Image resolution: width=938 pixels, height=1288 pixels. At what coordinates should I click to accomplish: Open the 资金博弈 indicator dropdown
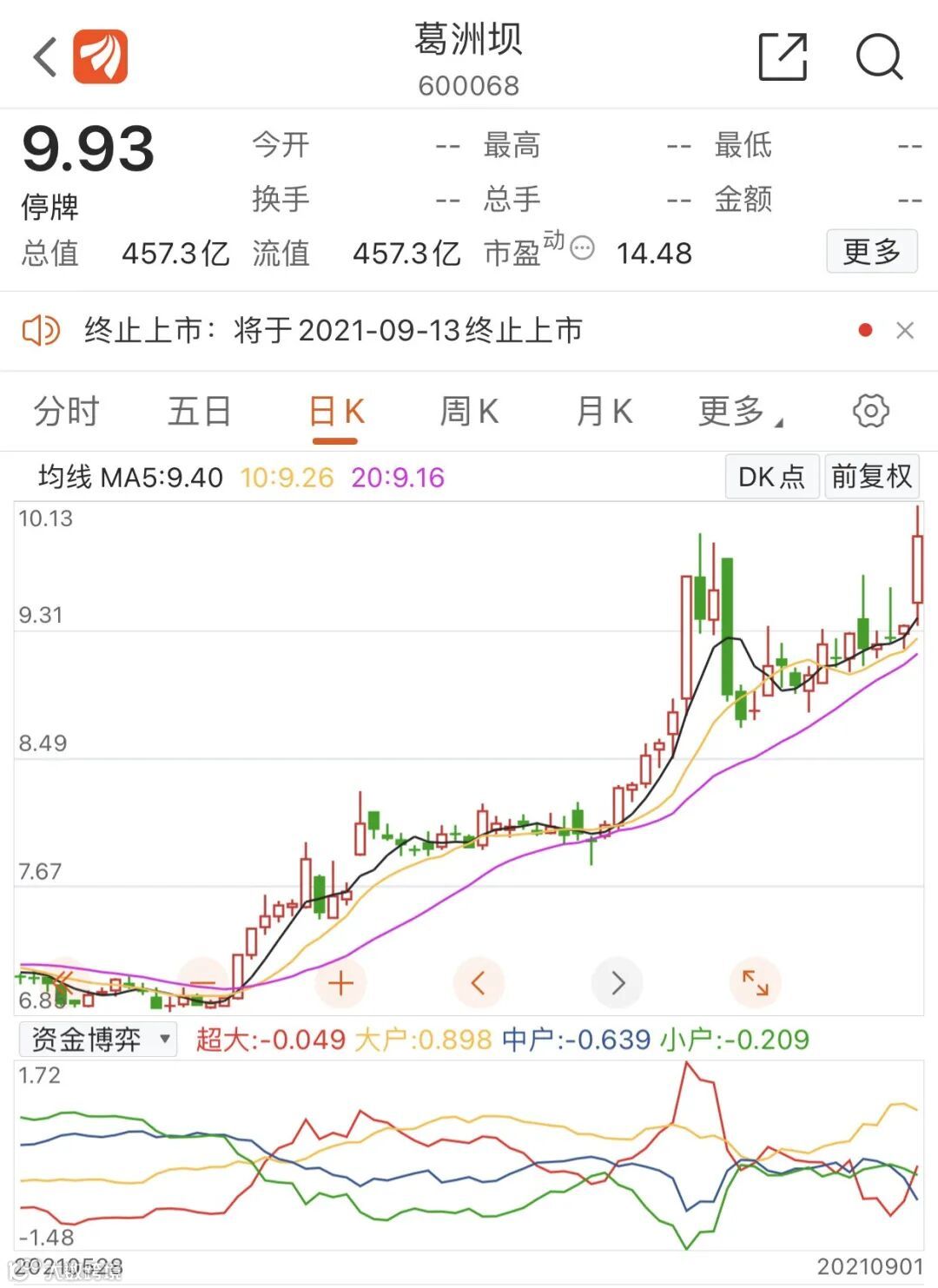tap(98, 1039)
